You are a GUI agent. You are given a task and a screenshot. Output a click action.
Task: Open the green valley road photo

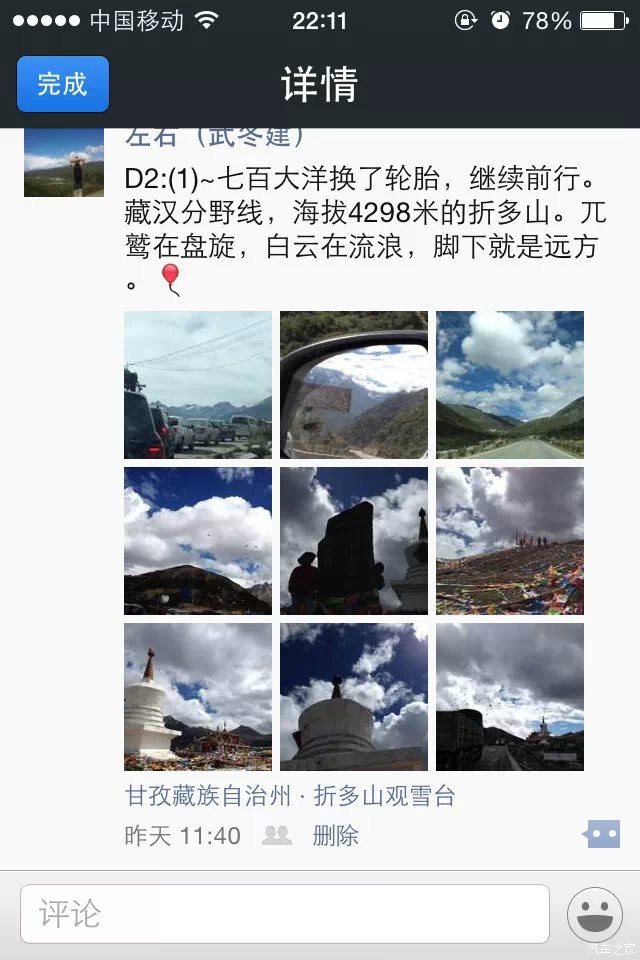510,385
